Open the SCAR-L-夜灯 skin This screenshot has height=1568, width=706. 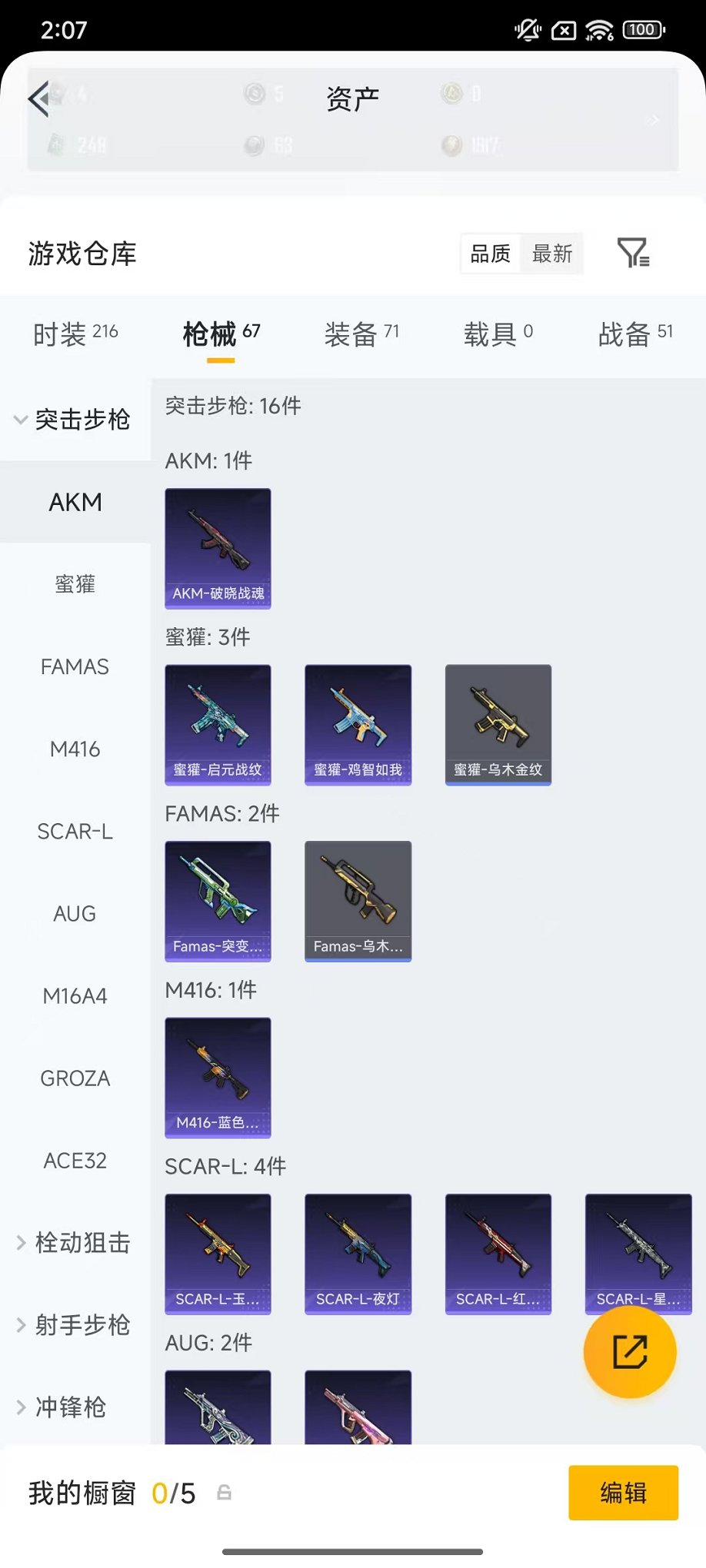point(358,1253)
